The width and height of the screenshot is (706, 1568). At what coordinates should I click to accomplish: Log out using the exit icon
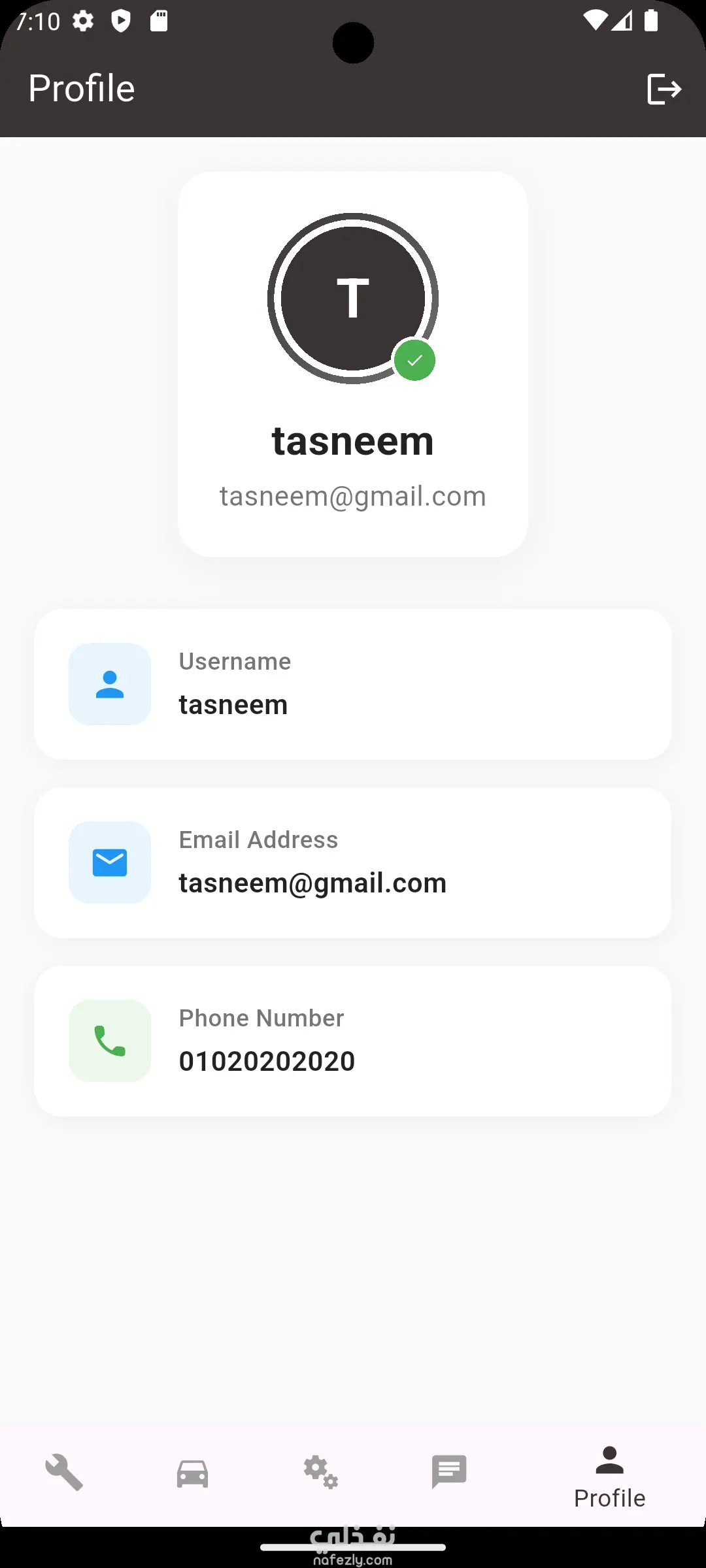pos(664,89)
